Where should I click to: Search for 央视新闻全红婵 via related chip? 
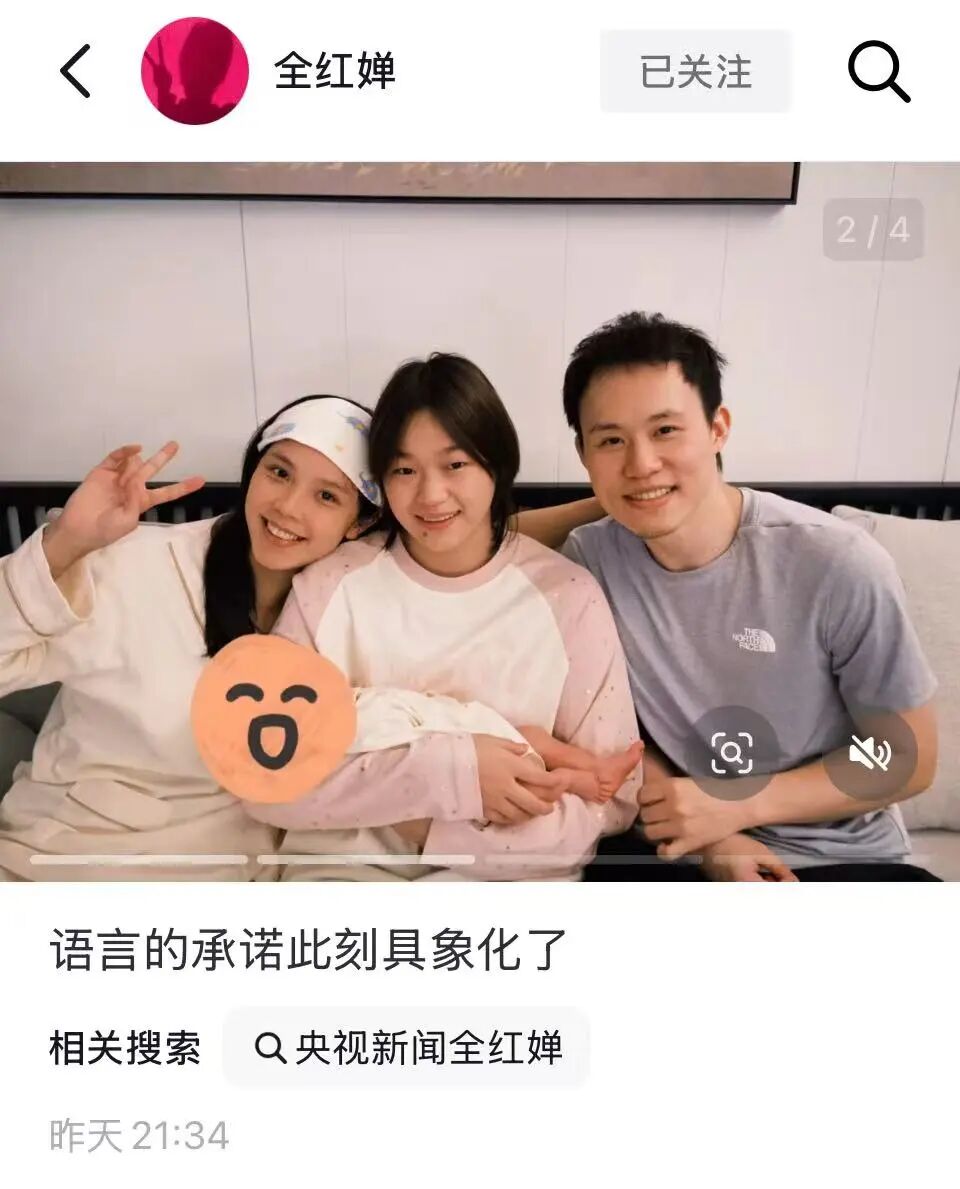(x=407, y=1047)
